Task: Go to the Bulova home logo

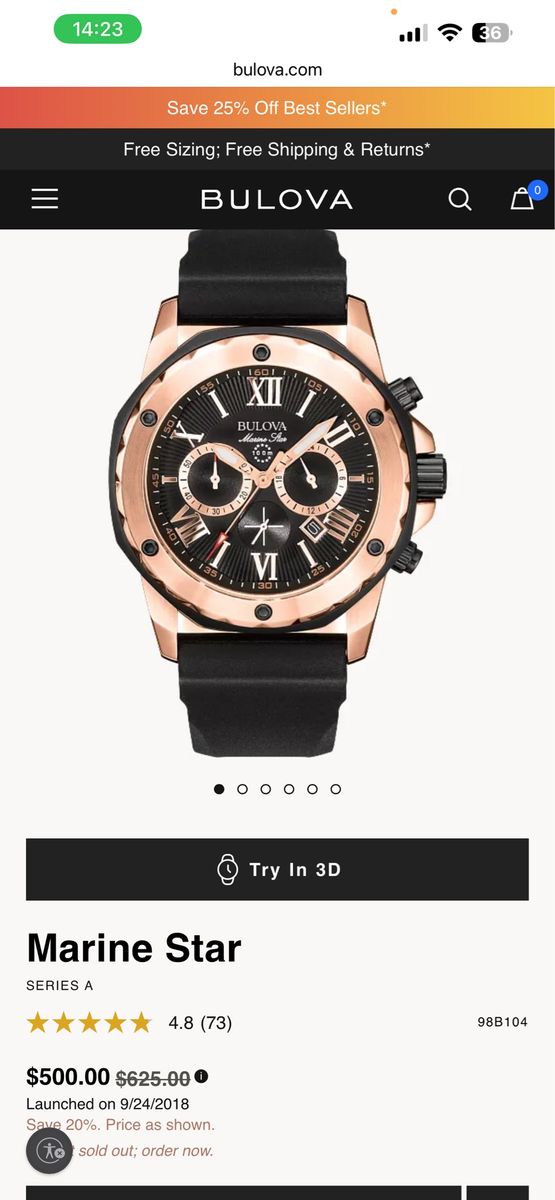Action: tap(277, 199)
